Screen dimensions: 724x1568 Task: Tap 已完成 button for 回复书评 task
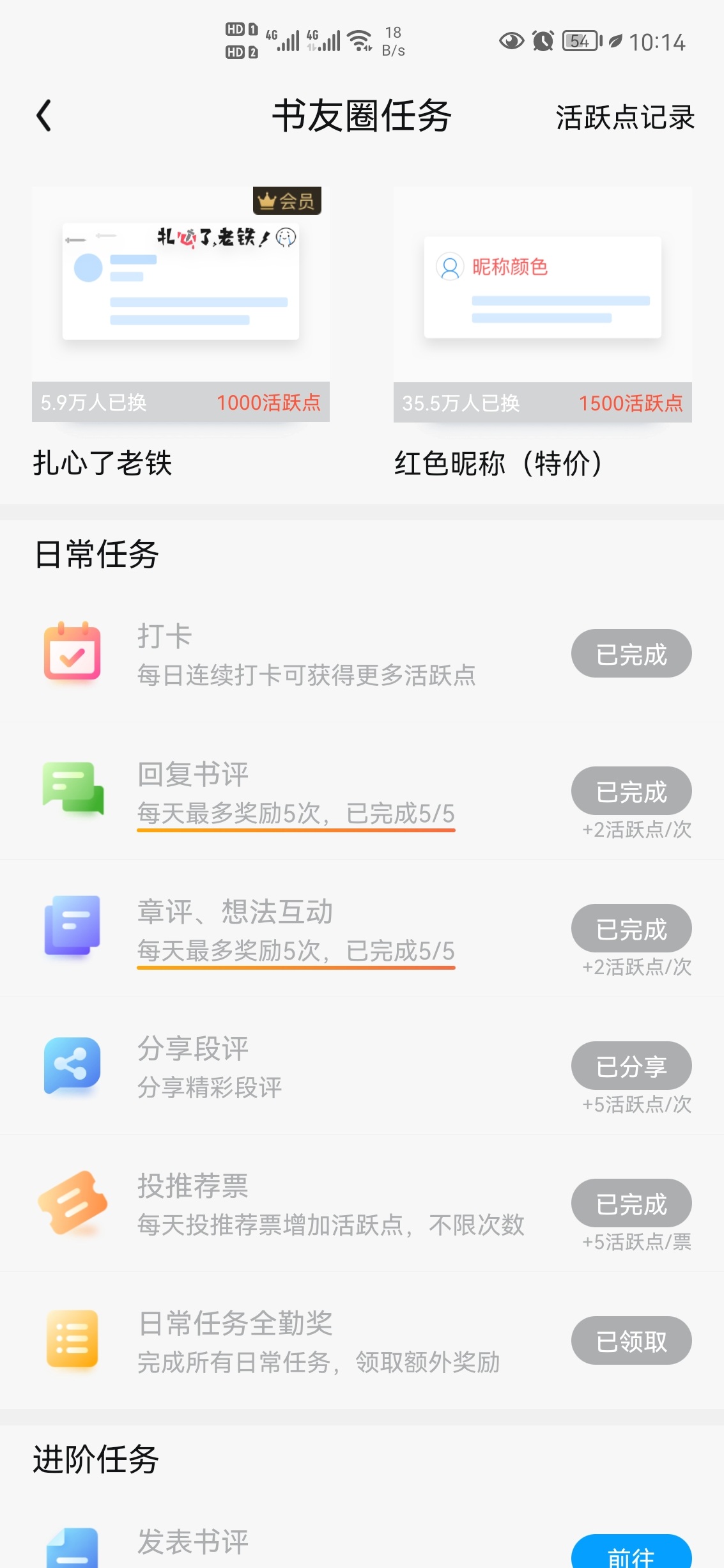point(631,791)
